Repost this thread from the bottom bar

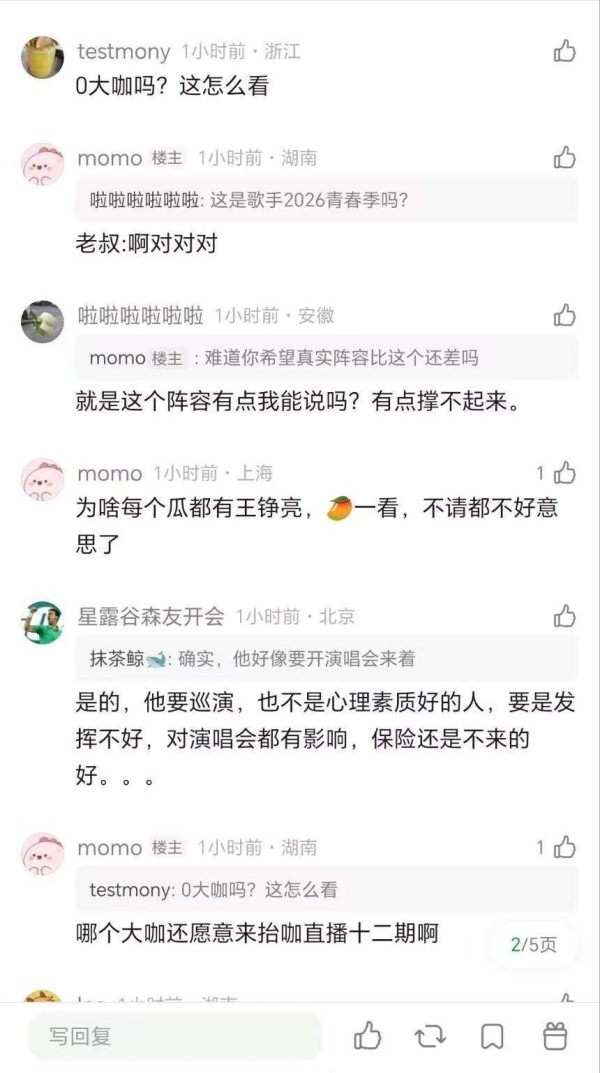click(x=430, y=1037)
